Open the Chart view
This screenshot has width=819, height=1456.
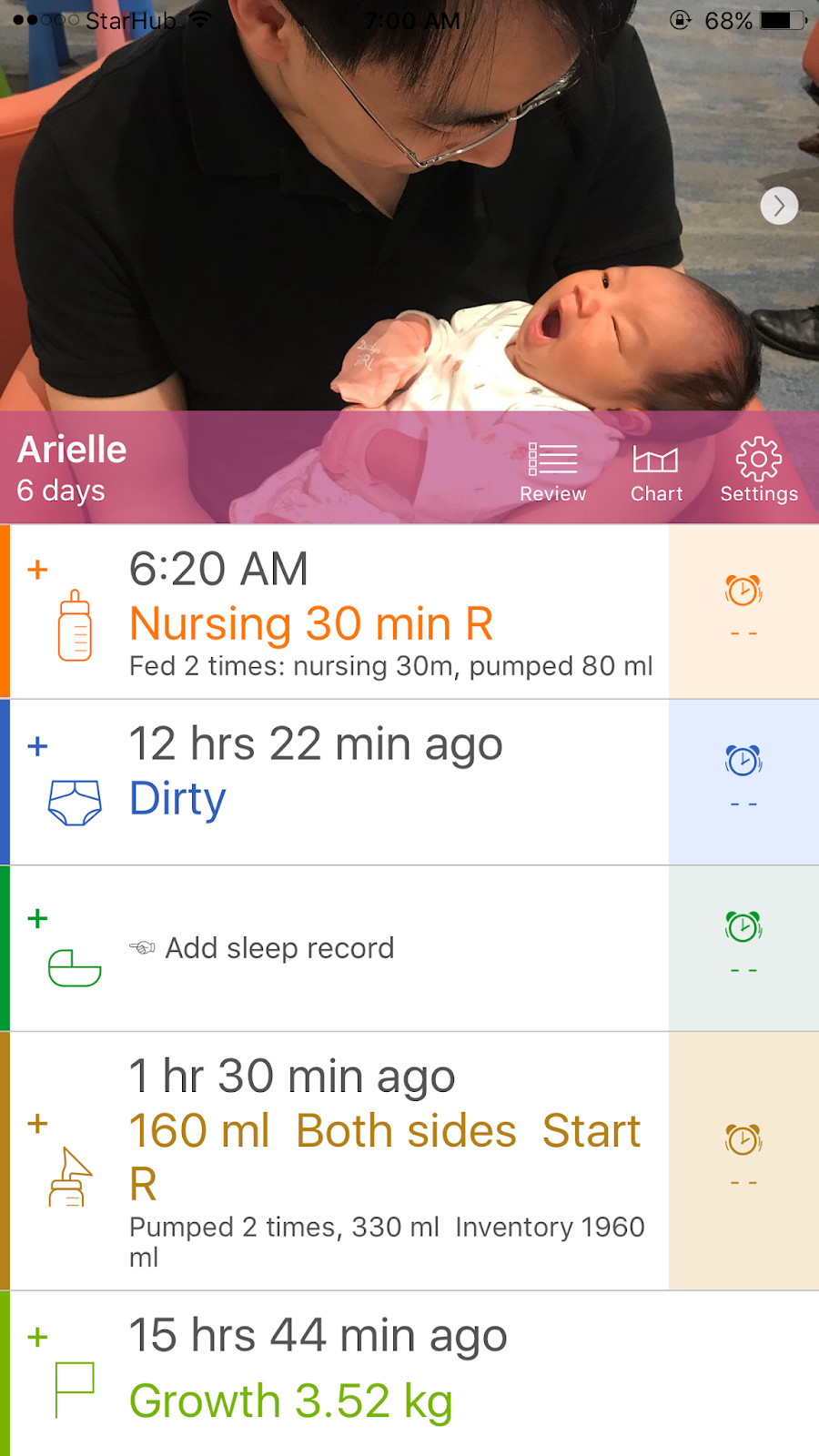656,471
